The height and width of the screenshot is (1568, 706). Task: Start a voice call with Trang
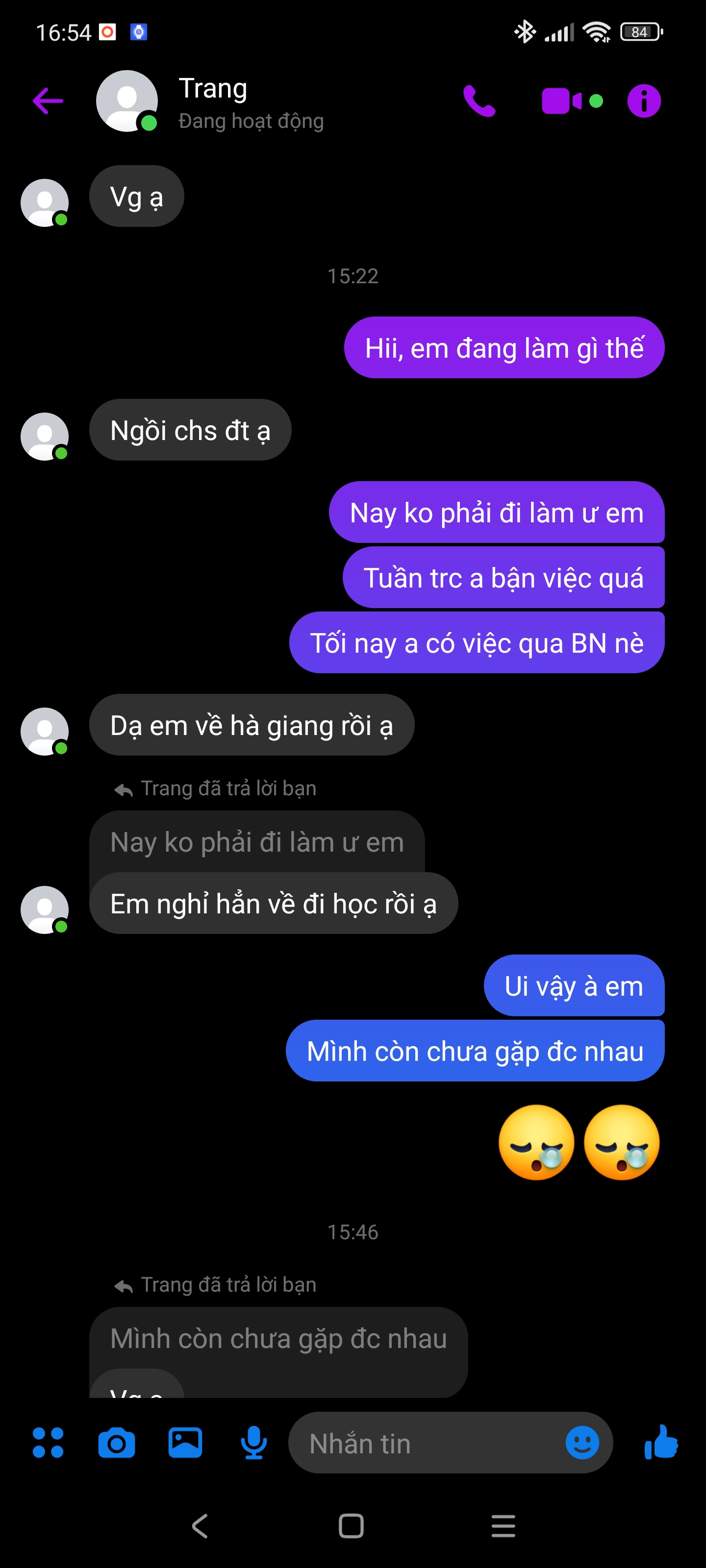479,100
